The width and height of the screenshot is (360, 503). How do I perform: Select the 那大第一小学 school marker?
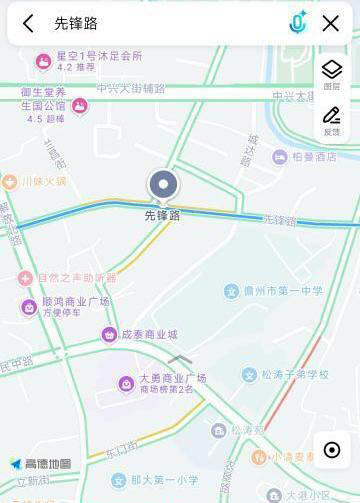tap(119, 480)
